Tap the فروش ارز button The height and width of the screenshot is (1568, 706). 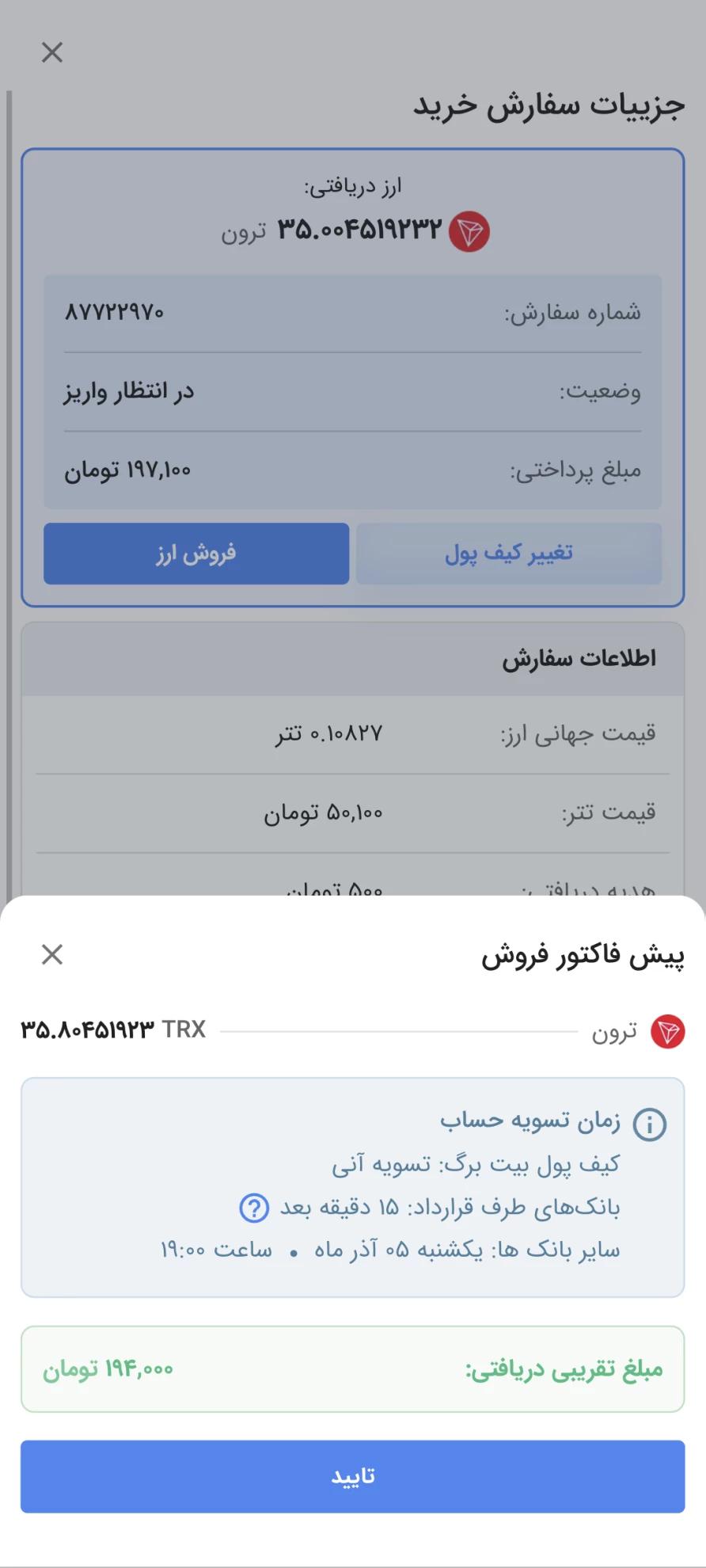click(x=196, y=554)
